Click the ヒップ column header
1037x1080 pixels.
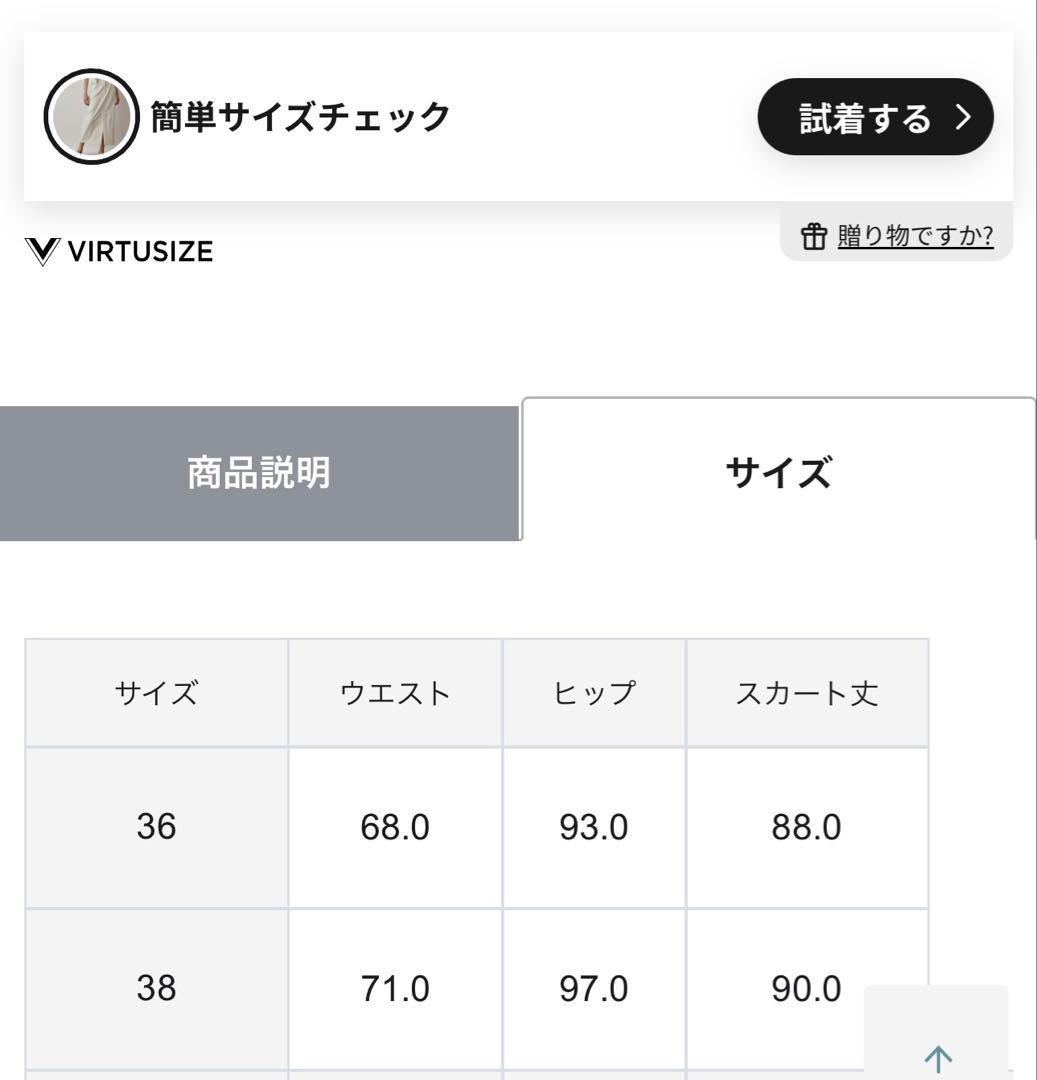coord(594,691)
